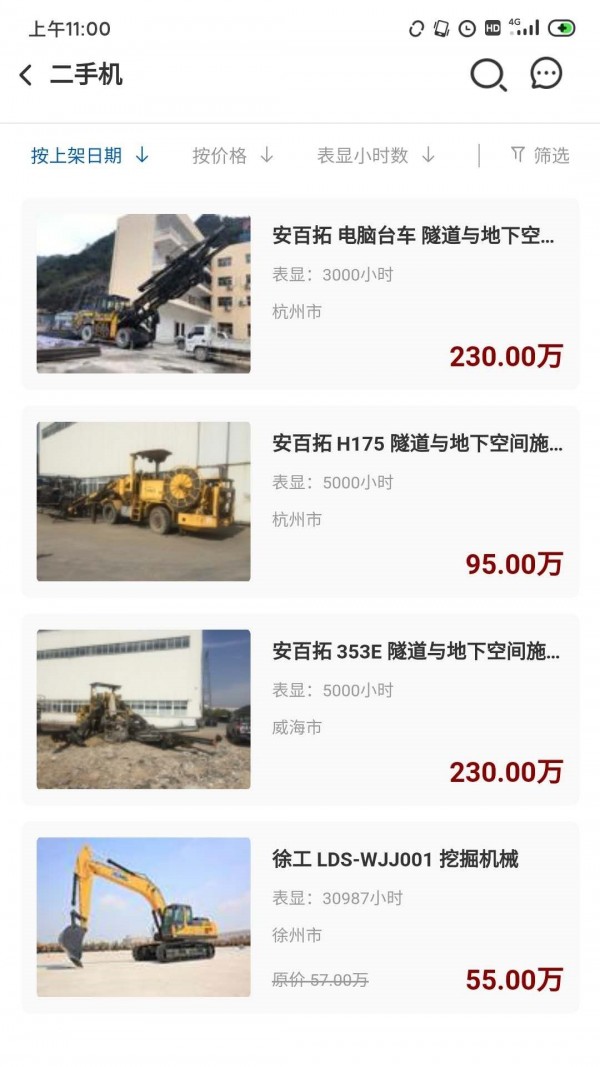Sort by 表显小时数
The height and width of the screenshot is (1067, 600).
pyautogui.click(x=375, y=155)
